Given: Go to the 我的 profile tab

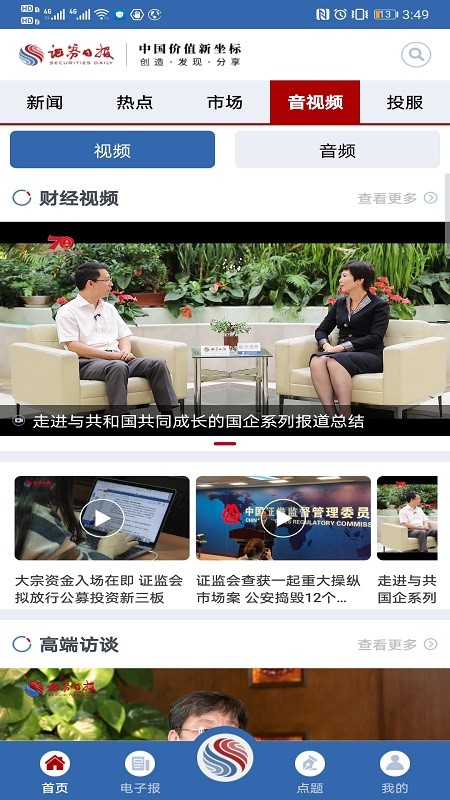Looking at the screenshot, I should [394, 771].
